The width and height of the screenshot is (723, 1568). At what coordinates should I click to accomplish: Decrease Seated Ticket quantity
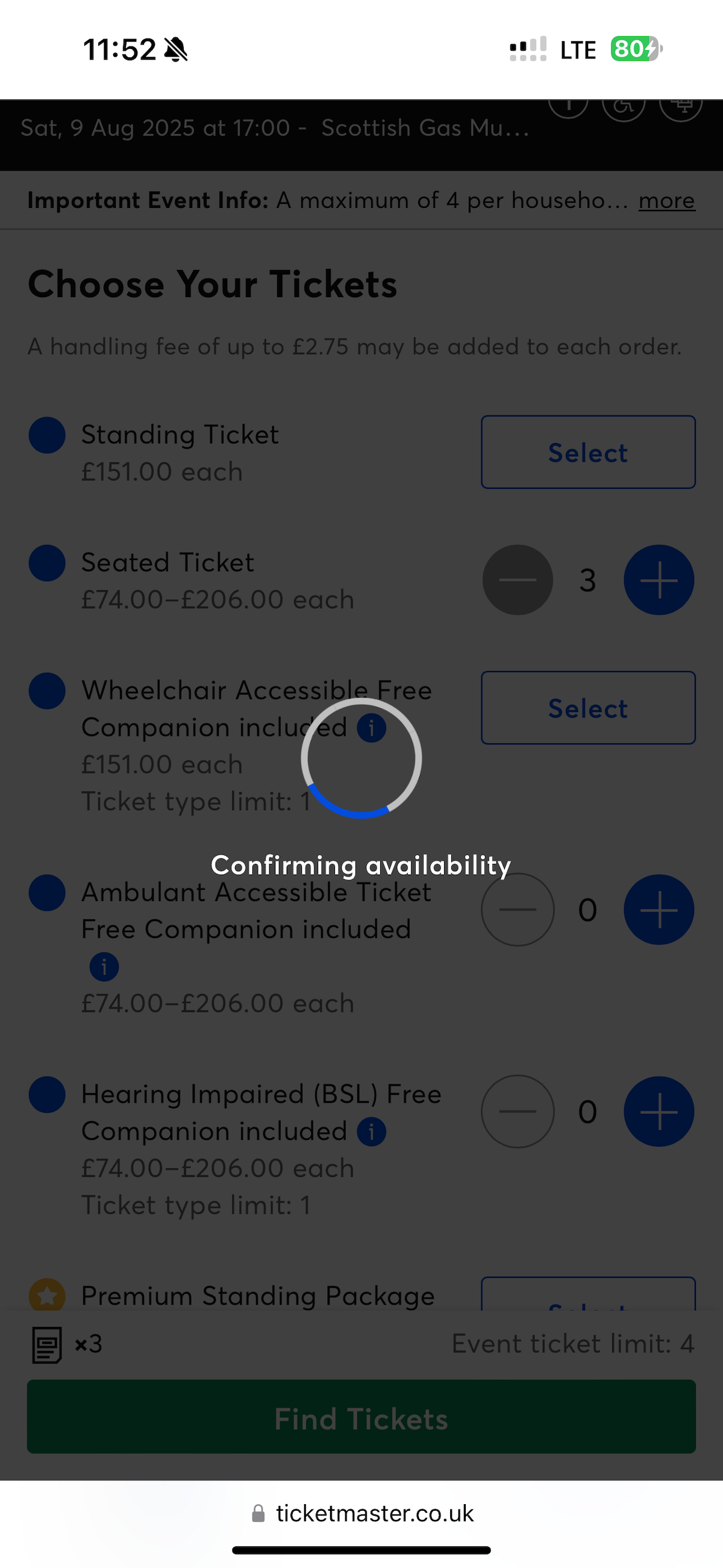click(x=518, y=579)
